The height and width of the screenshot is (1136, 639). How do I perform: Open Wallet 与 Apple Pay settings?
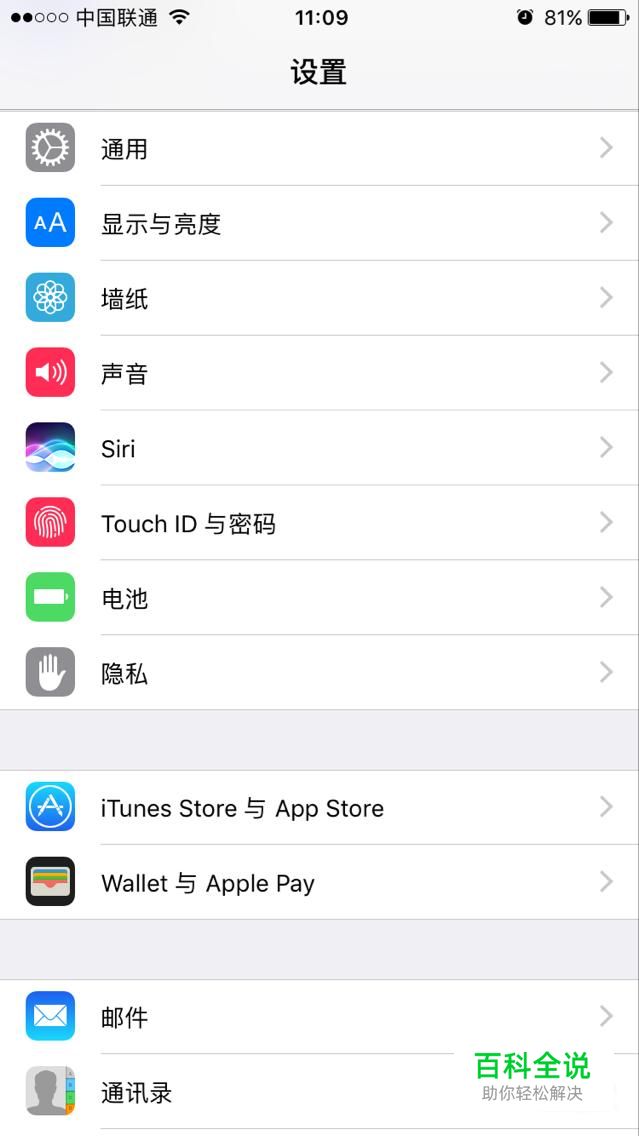[x=320, y=882]
